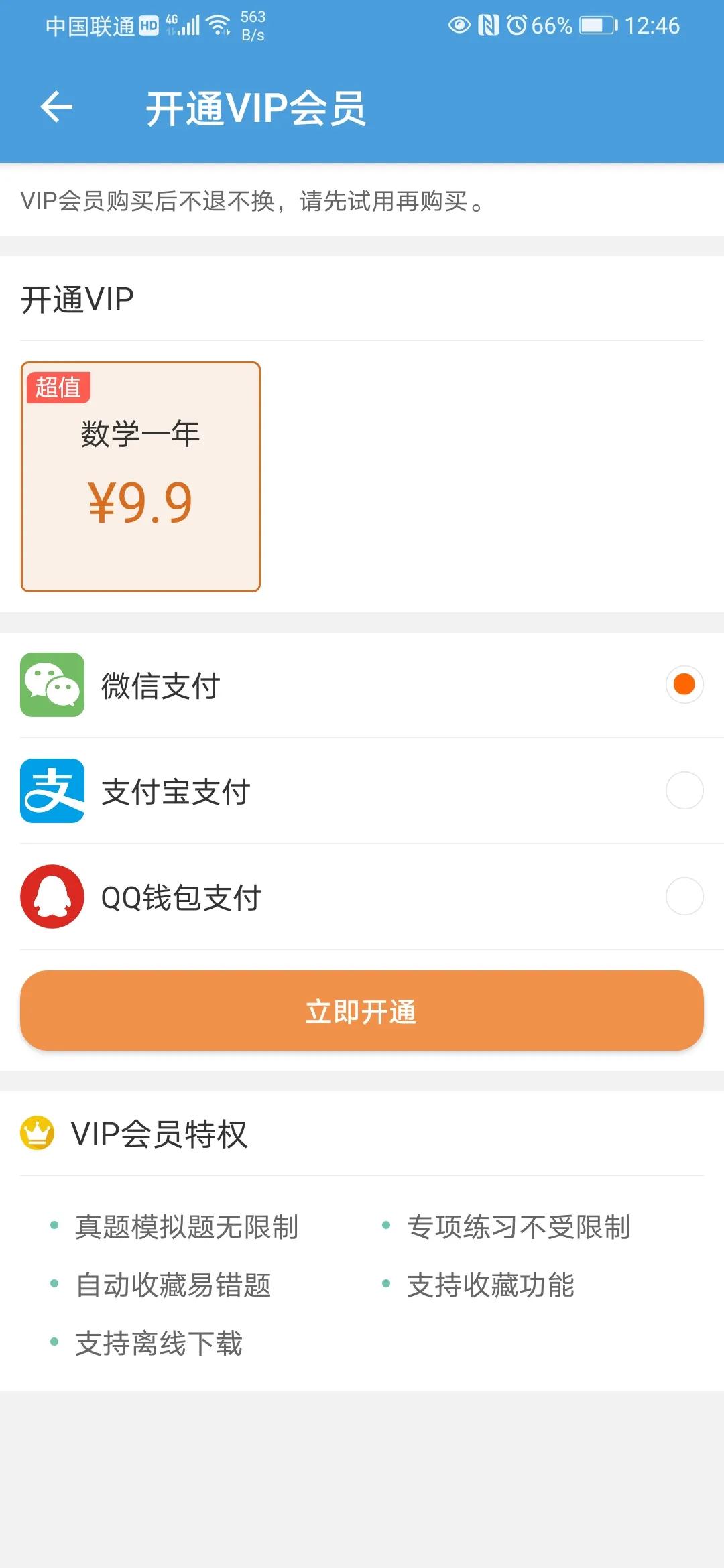Tap the WeChat Pay icon
This screenshot has width=724, height=1568.
[x=52, y=685]
